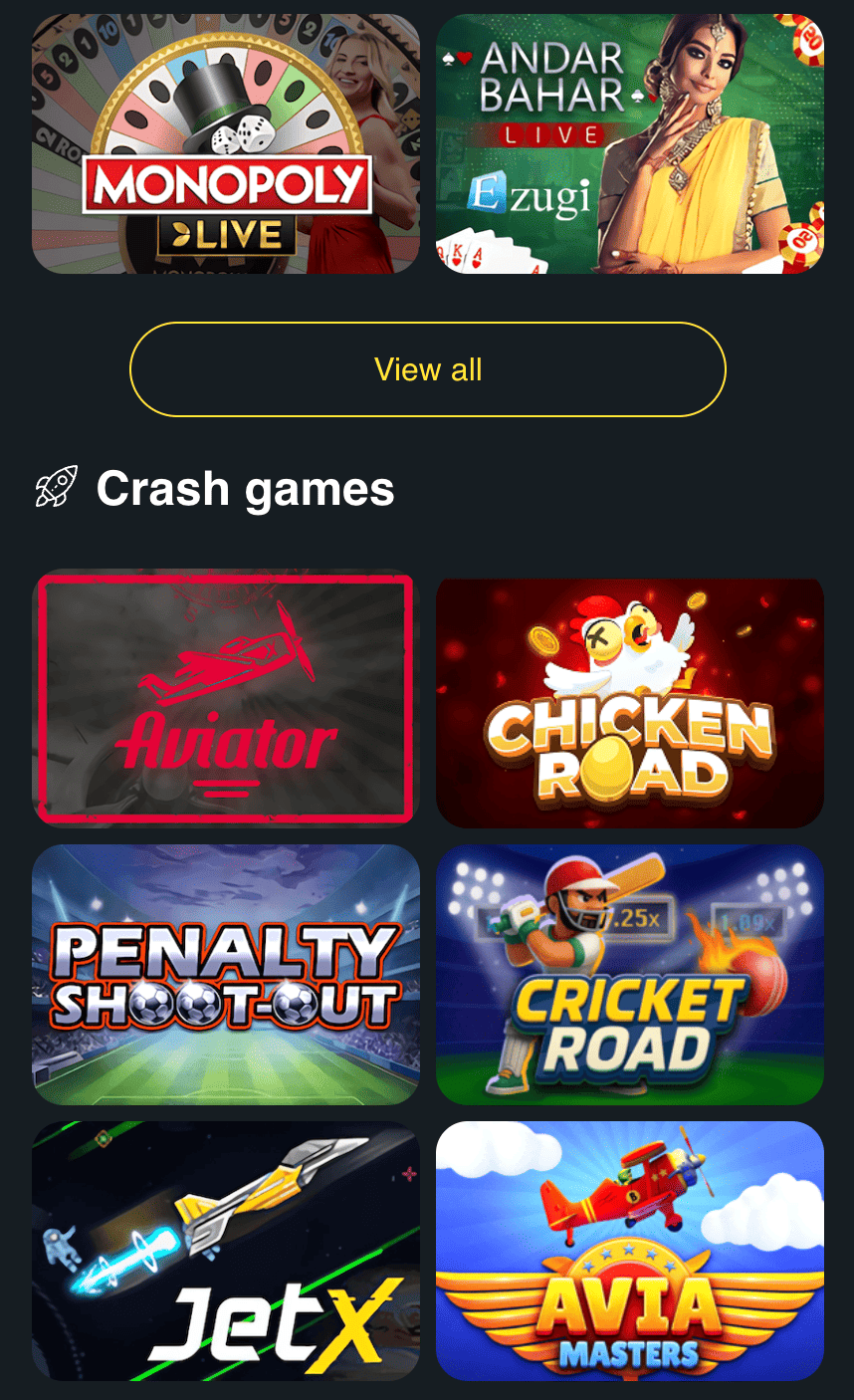
Task: Open the Monopoly Live game tile
Action: tap(226, 143)
